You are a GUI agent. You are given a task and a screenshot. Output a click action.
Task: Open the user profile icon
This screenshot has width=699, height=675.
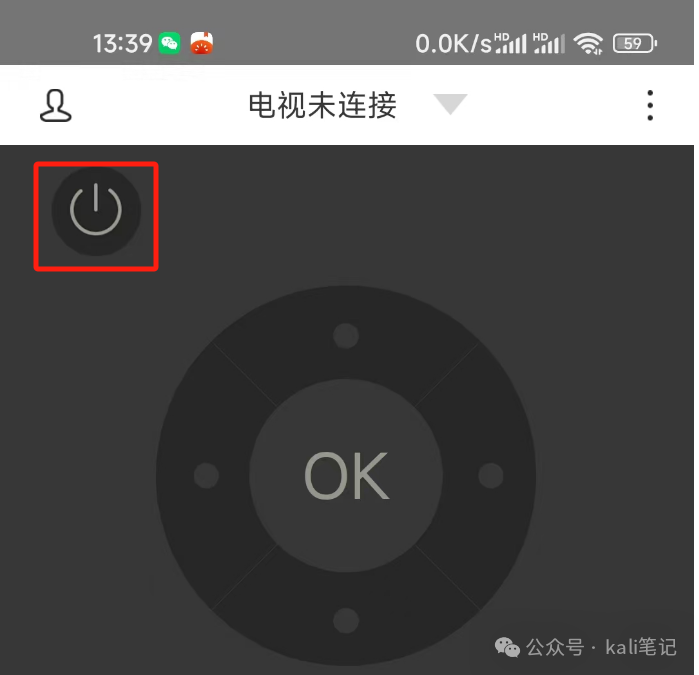point(56,105)
